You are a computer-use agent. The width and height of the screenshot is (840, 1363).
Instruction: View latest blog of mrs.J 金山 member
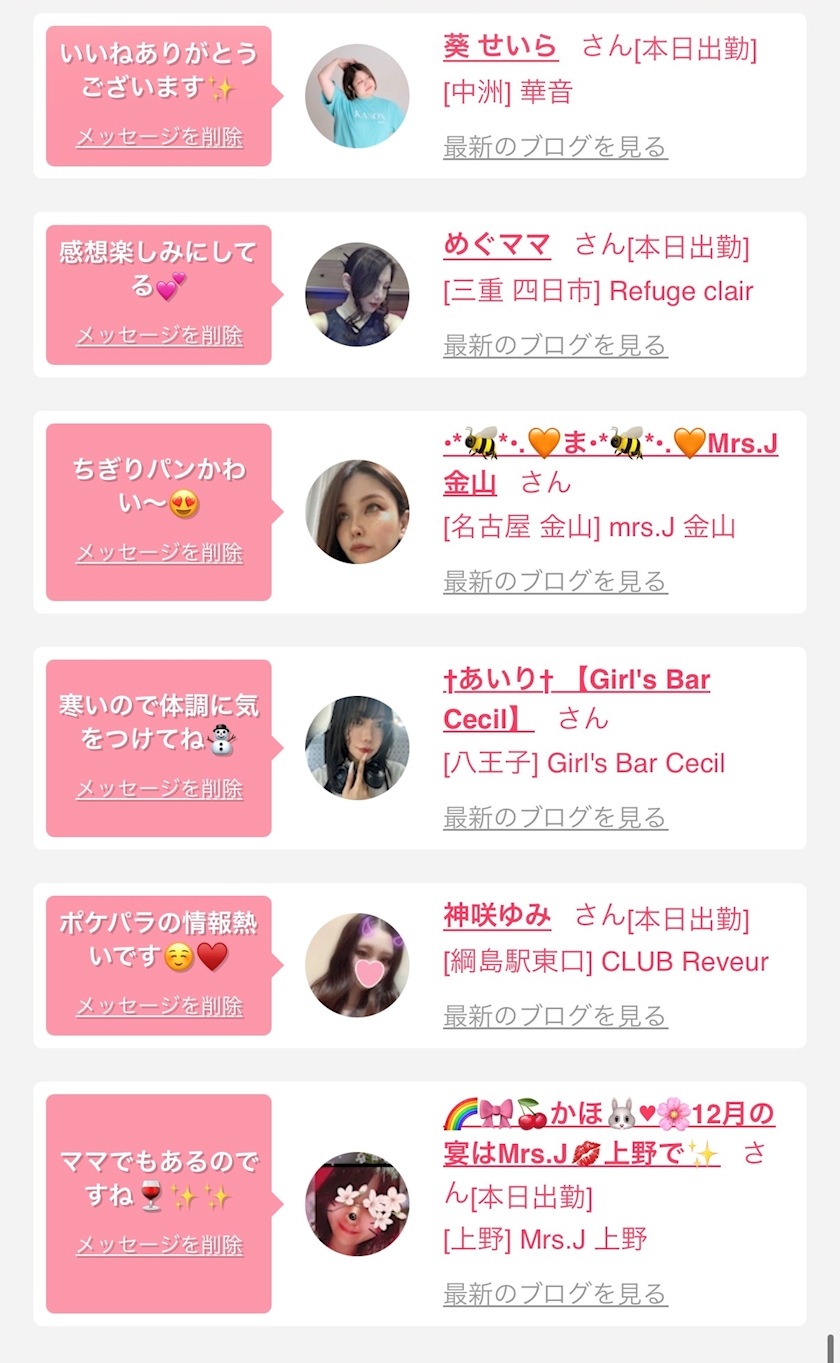point(555,581)
